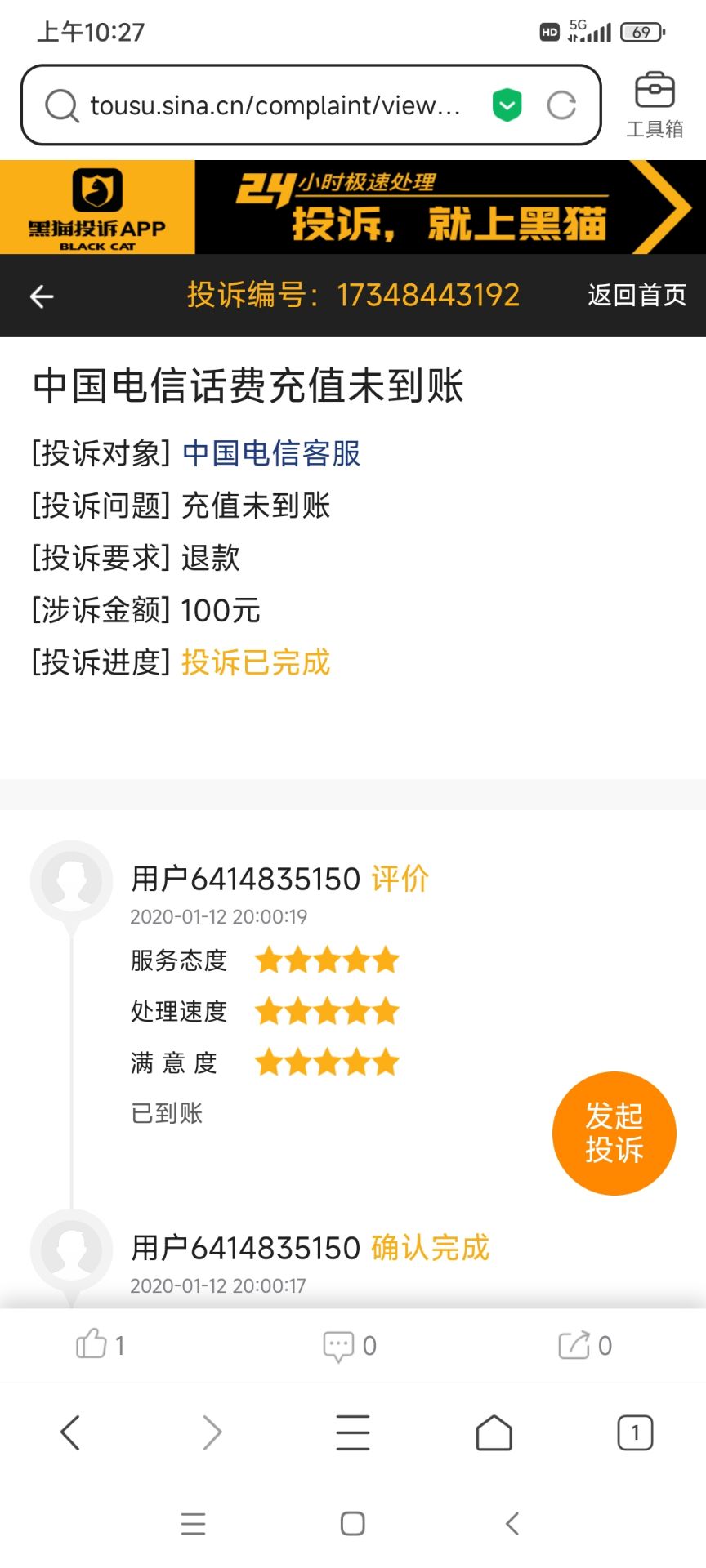This screenshot has width=706, height=1568.
Task: Go back using the header arrow
Action: pos(42,296)
